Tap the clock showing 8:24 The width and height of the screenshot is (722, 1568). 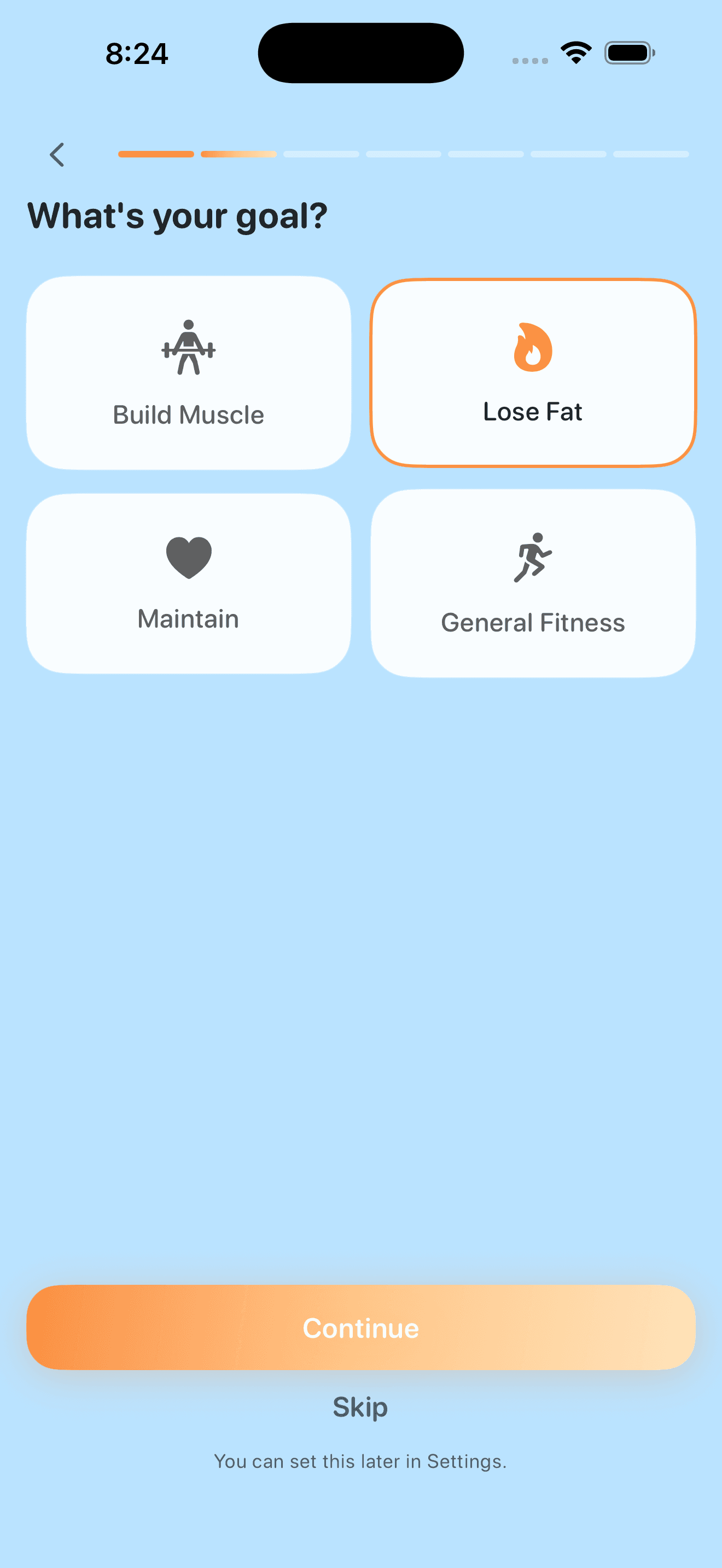[137, 54]
